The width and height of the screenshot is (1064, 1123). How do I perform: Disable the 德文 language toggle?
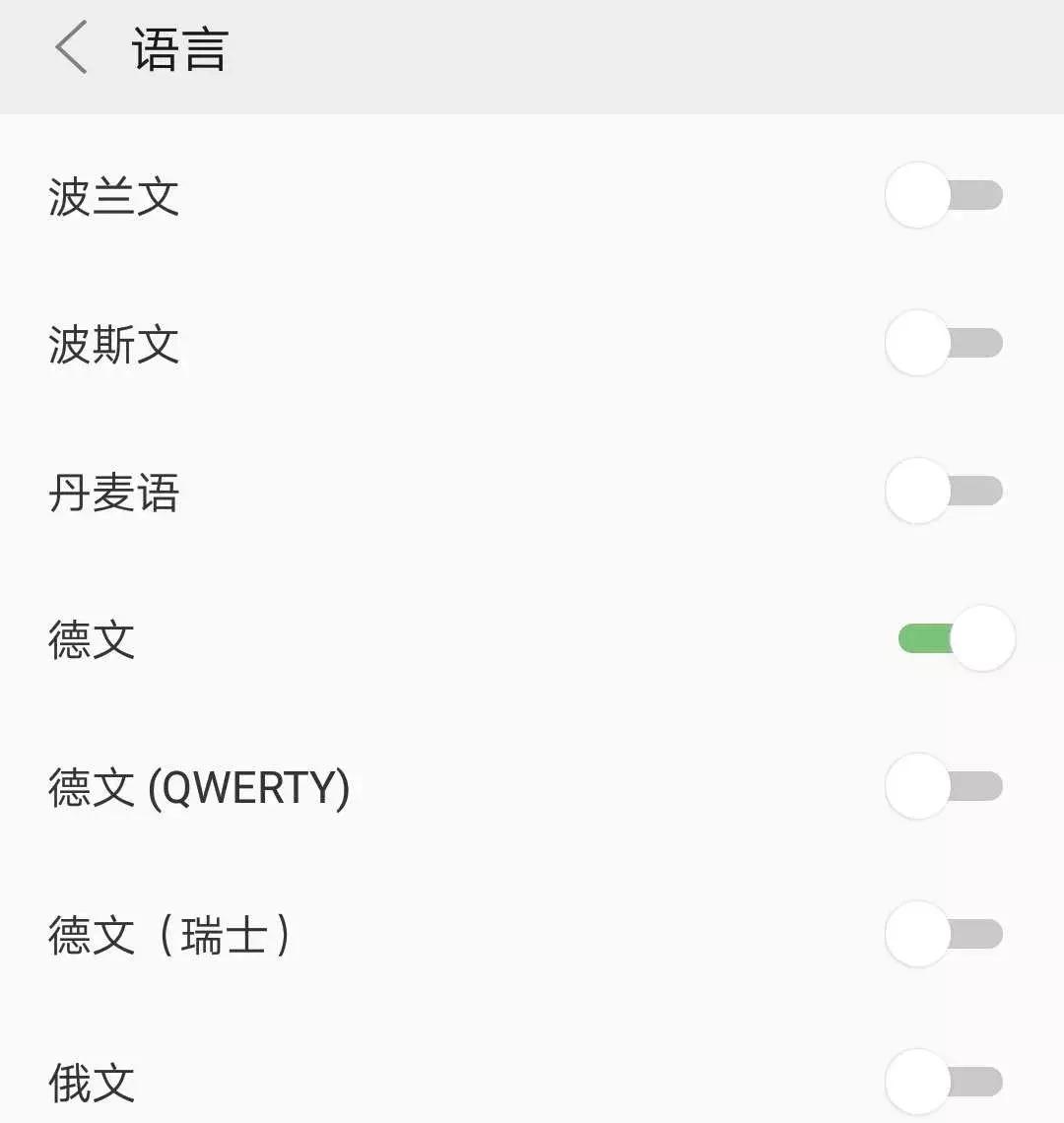(x=954, y=638)
